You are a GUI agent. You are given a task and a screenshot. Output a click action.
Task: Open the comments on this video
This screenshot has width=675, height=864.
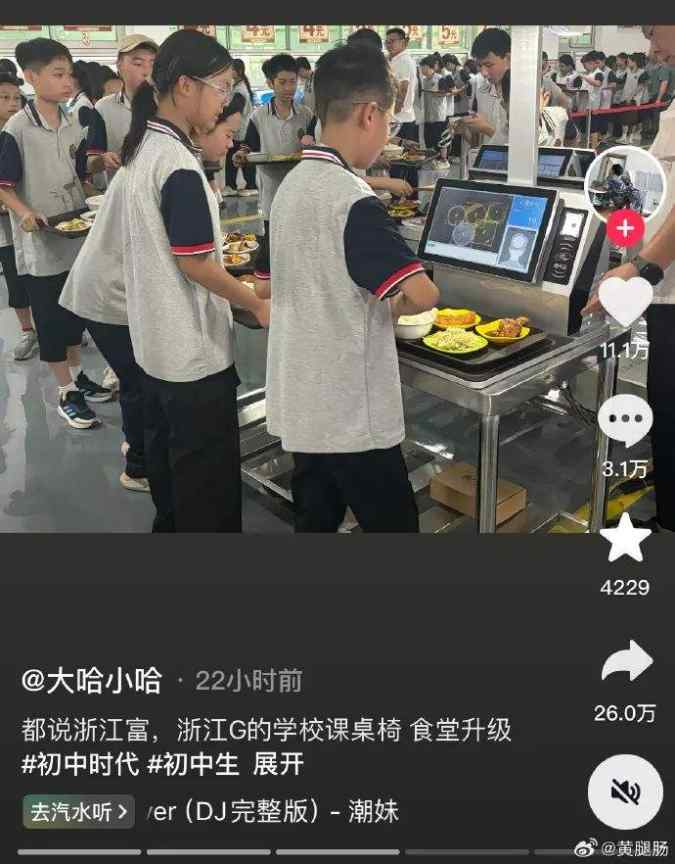pos(625,420)
